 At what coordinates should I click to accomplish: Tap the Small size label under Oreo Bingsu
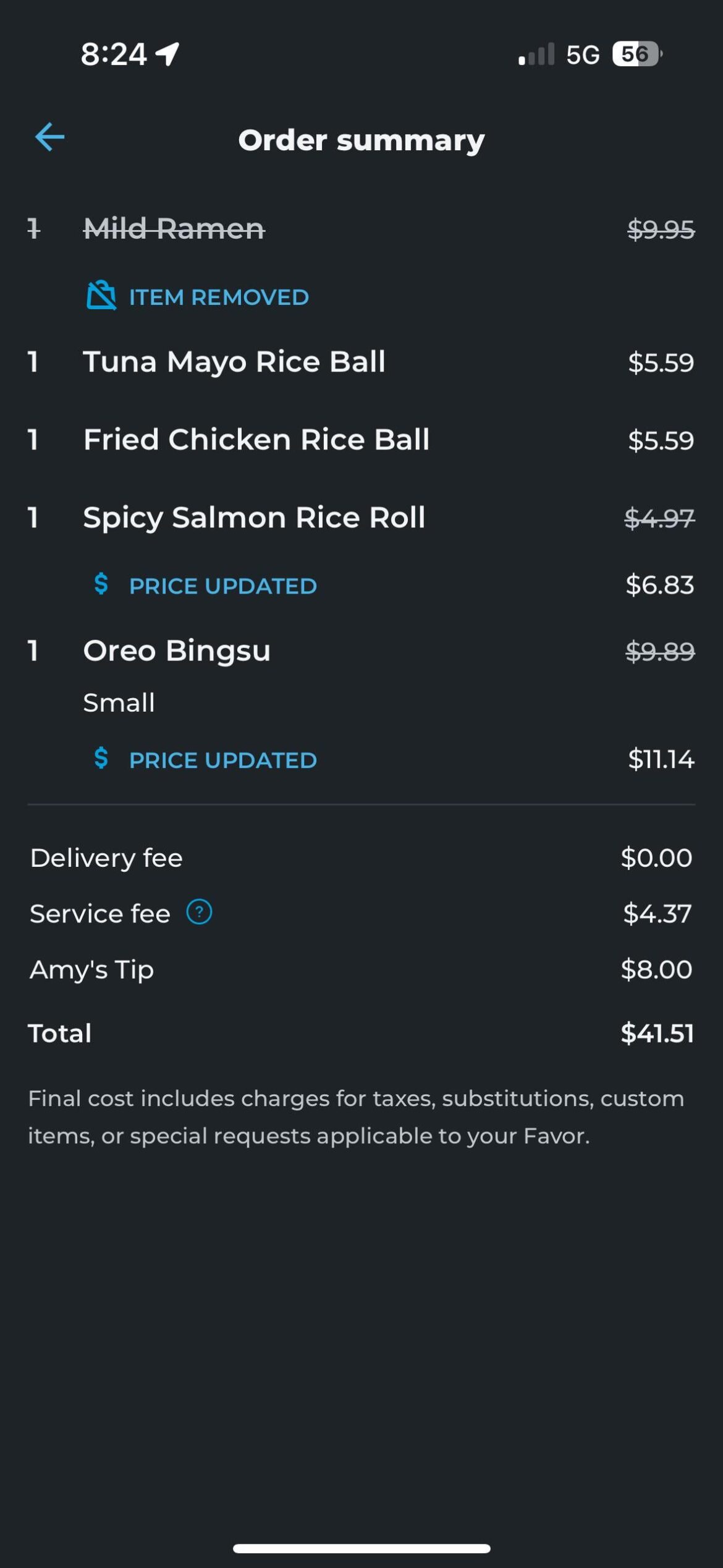click(x=119, y=702)
